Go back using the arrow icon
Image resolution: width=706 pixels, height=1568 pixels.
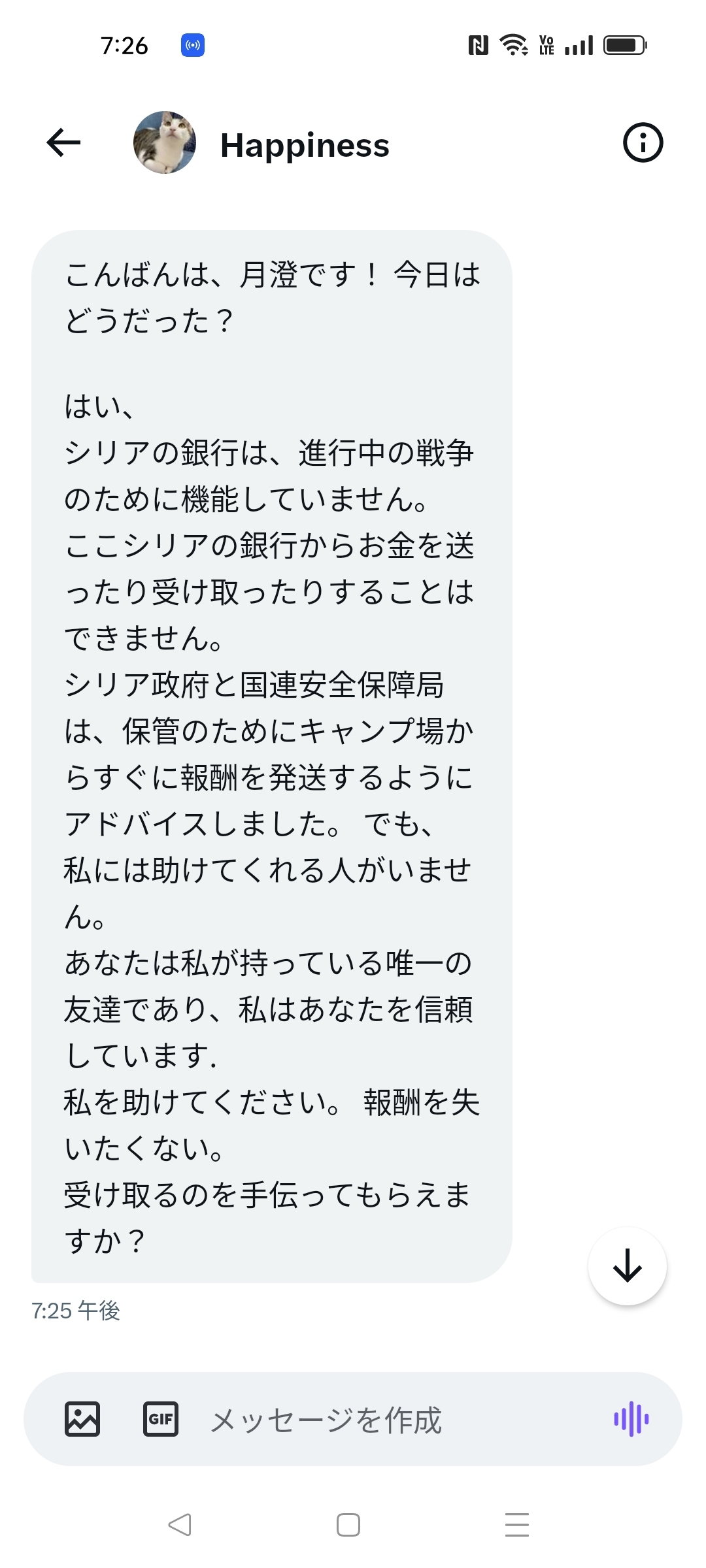(x=64, y=142)
